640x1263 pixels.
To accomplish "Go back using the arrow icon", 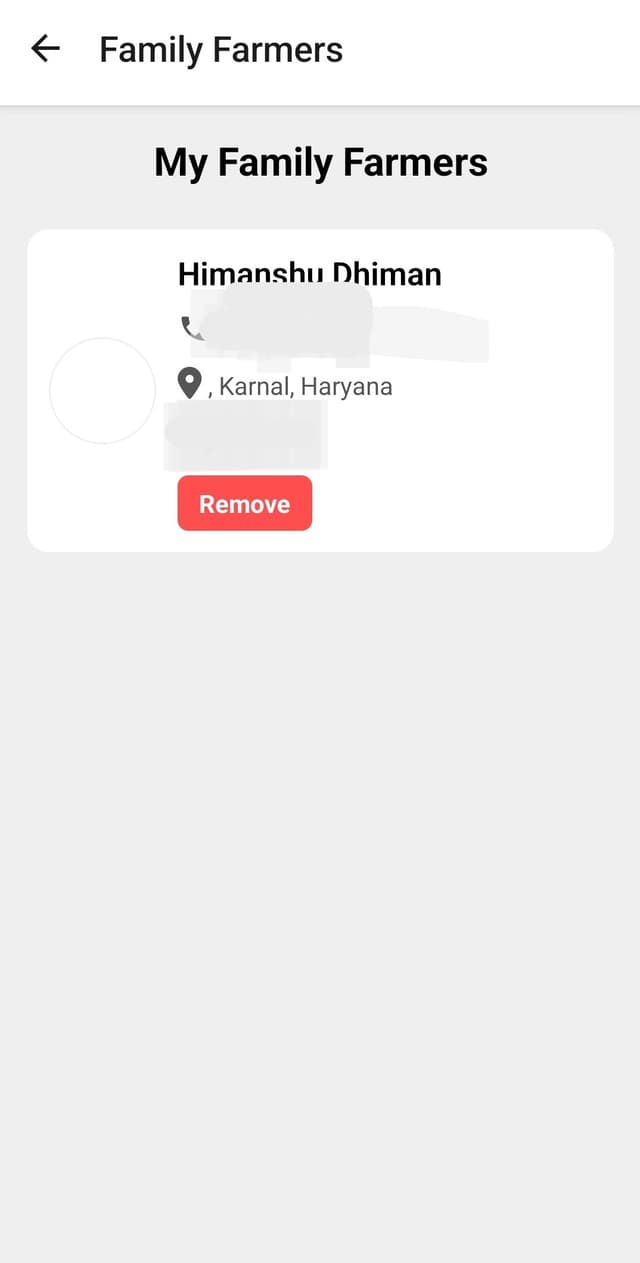I will point(46,49).
